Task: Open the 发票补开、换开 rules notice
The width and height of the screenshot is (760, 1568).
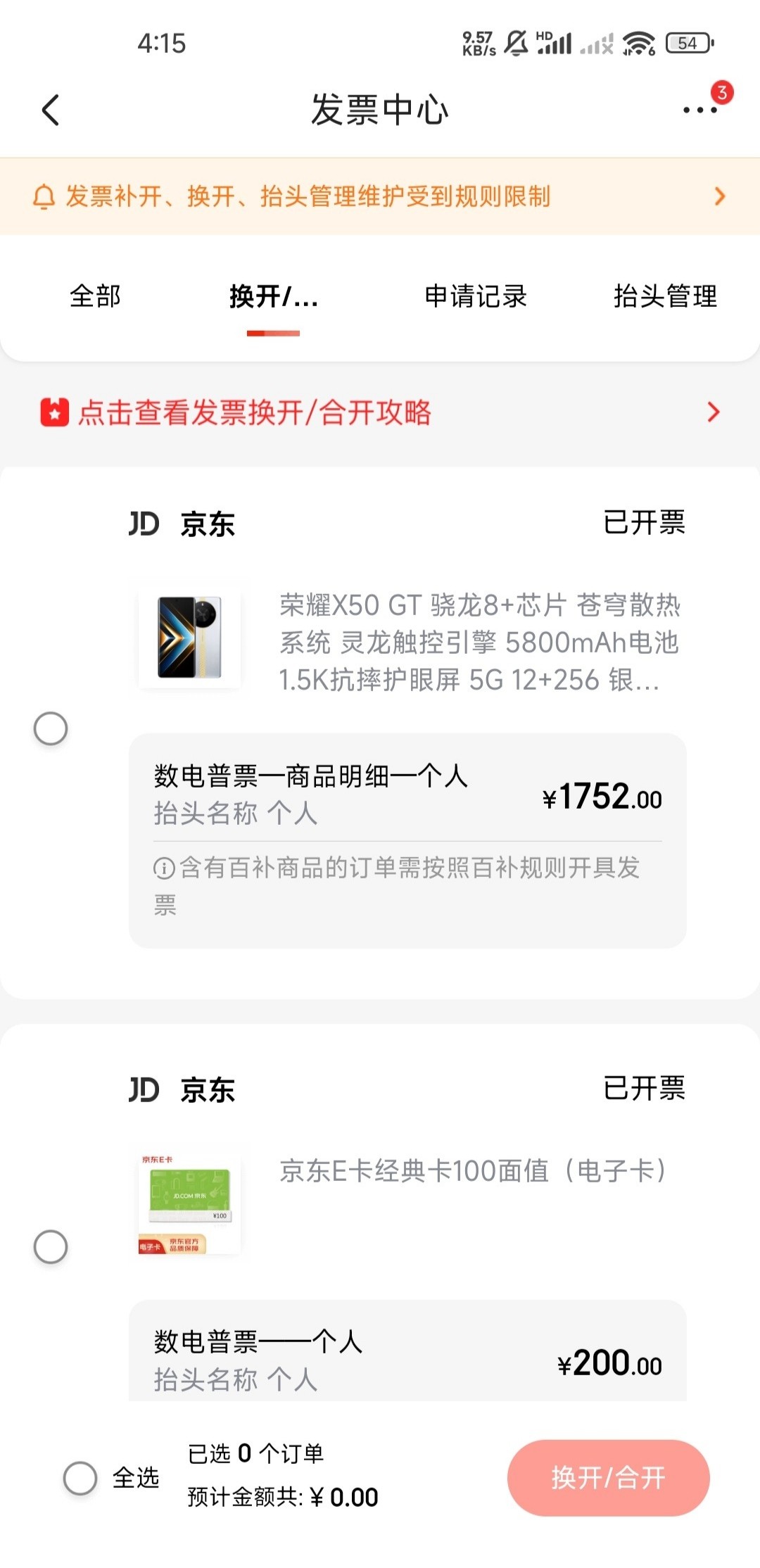Action: click(380, 196)
